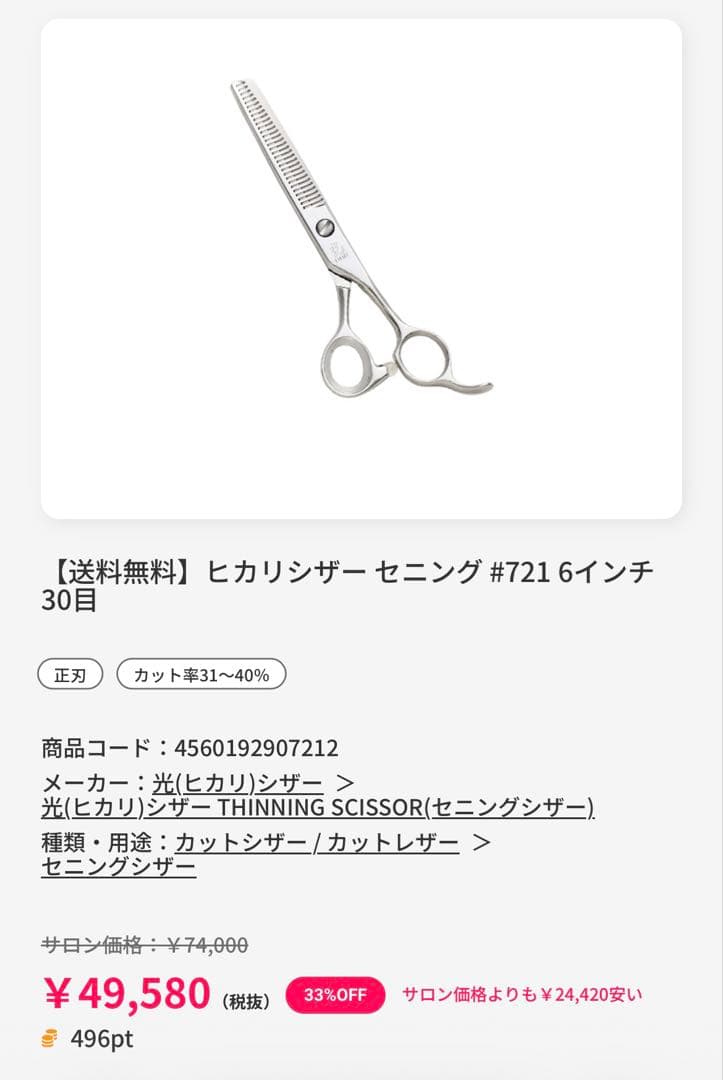The width and height of the screenshot is (723, 1080).
Task: Open the カットシザー / カットレザー category link
Action: 317,843
